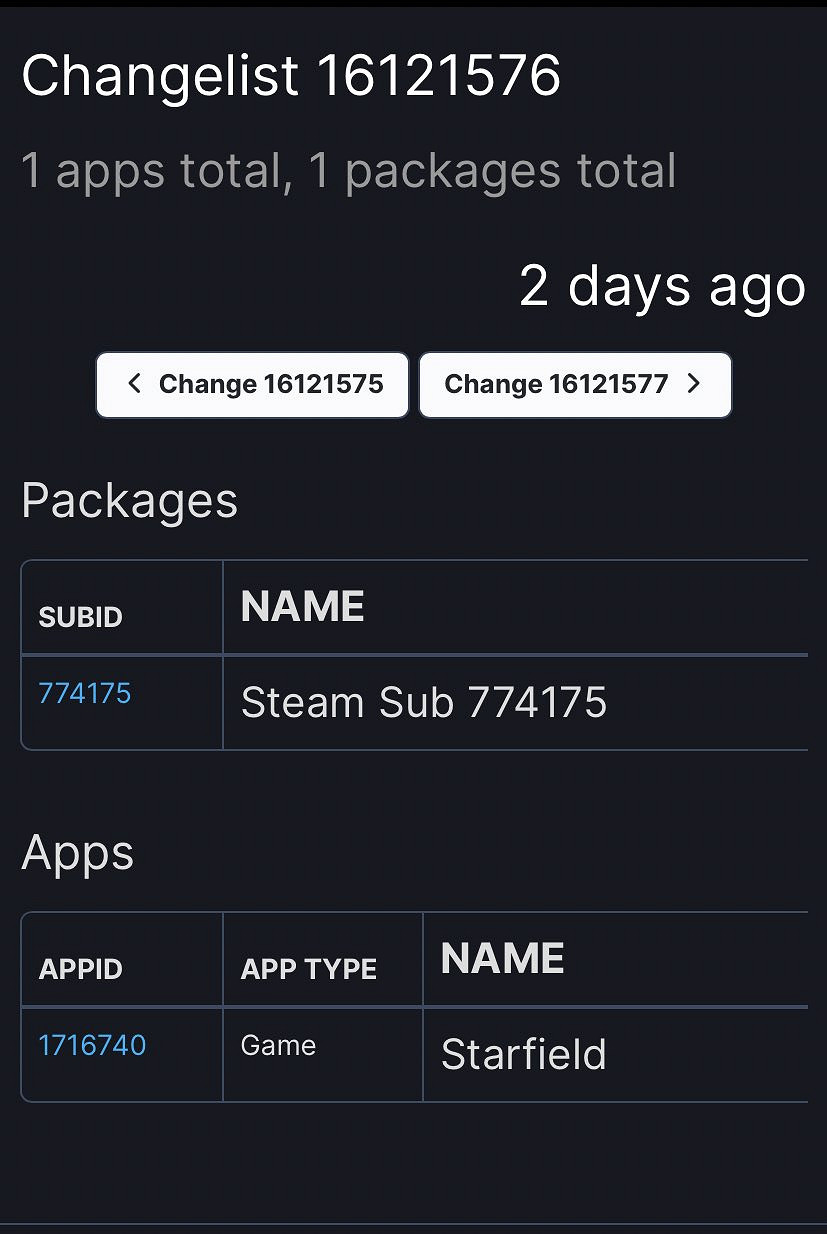Open app link 1716740
The image size is (827, 1234).
pos(91,1044)
